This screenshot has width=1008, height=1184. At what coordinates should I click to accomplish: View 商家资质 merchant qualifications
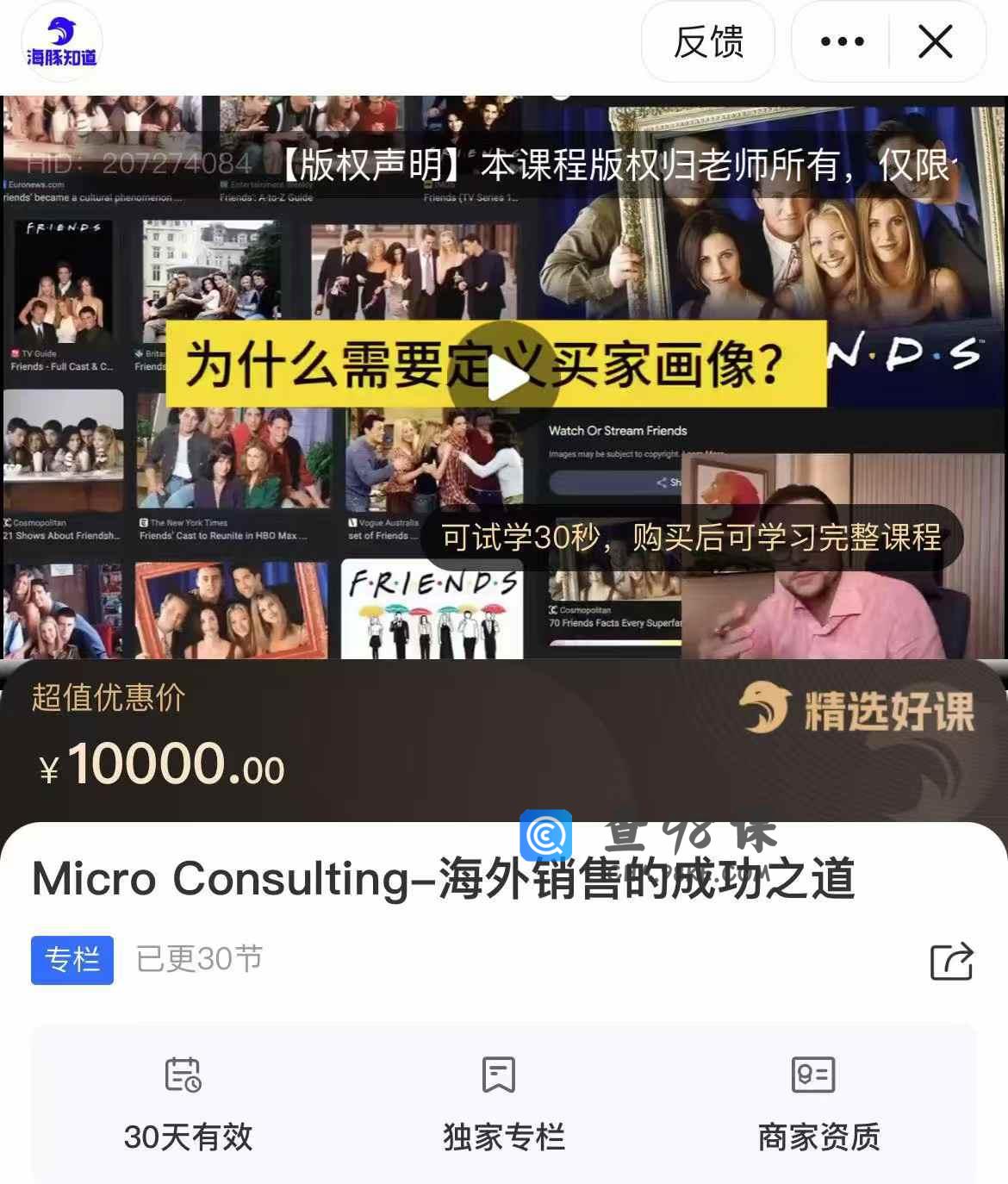pyautogui.click(x=818, y=1105)
